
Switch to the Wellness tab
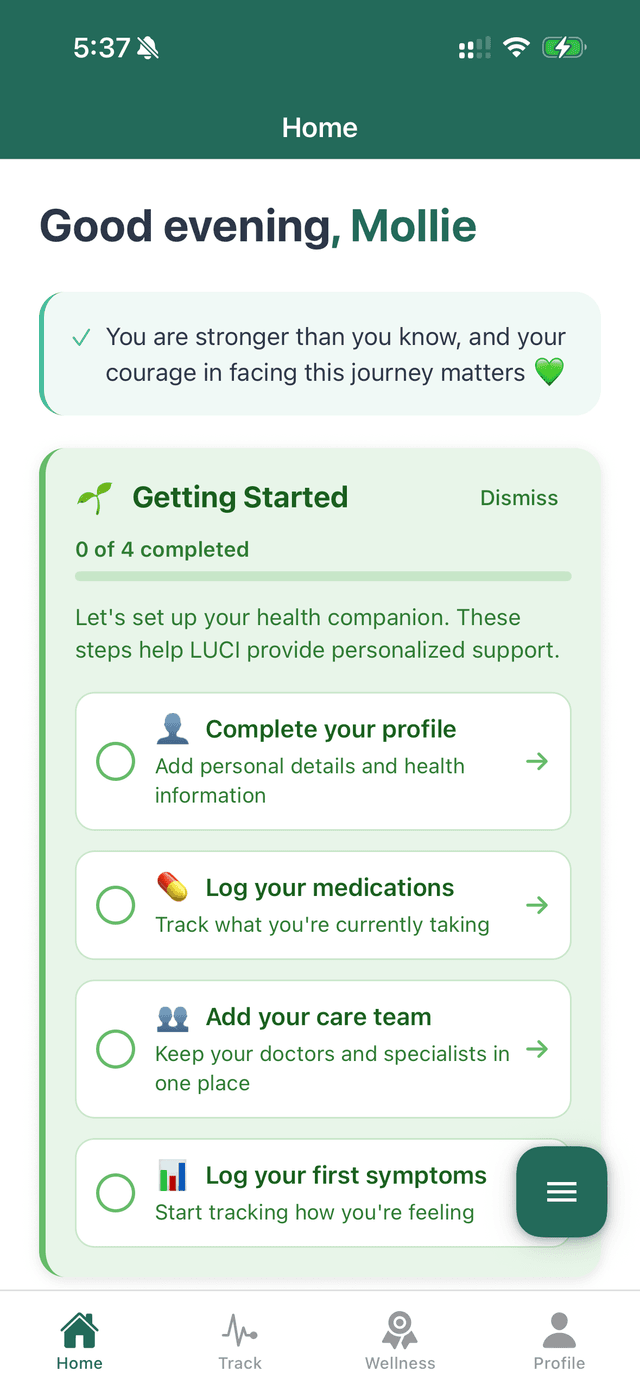(x=400, y=1342)
